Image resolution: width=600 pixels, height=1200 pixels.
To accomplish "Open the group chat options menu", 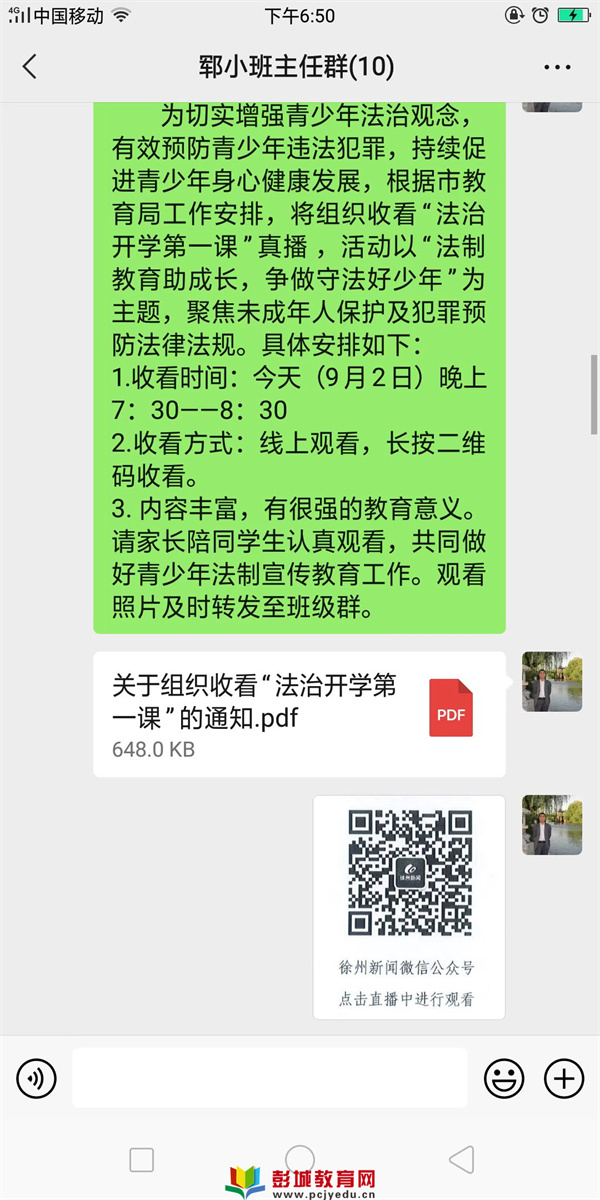I will (x=557, y=67).
